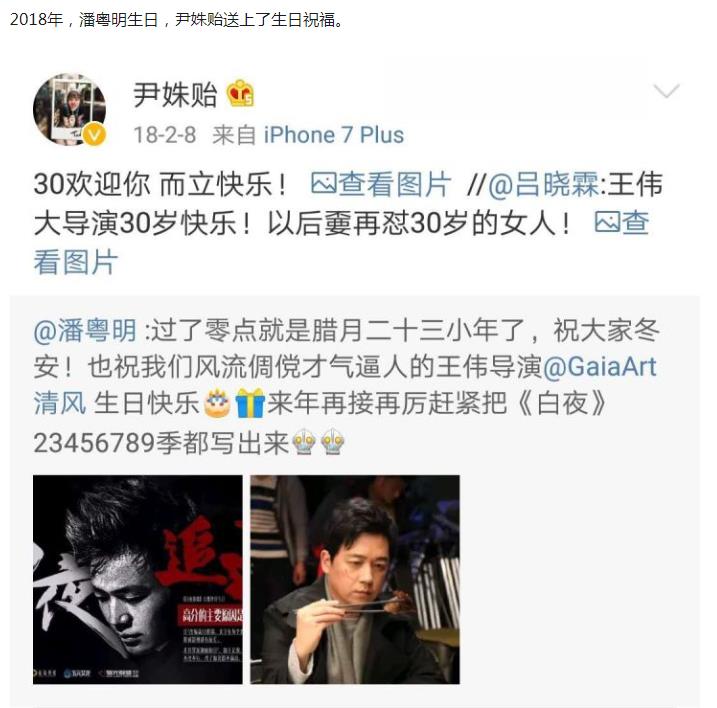717x708 pixels.
Task: Expand the post options chevron
Action: (665, 92)
